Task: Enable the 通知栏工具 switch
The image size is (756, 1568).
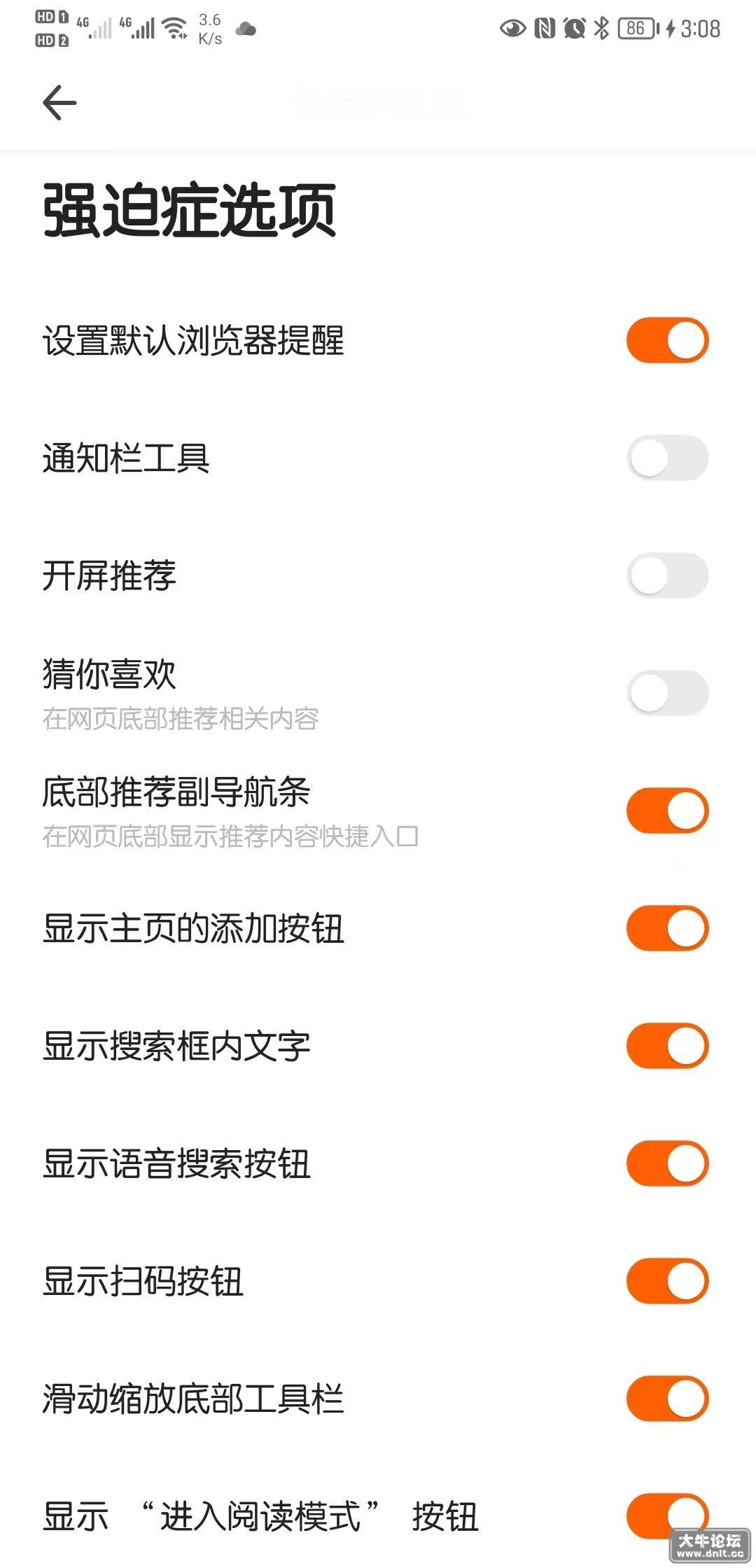Action: coord(668,458)
